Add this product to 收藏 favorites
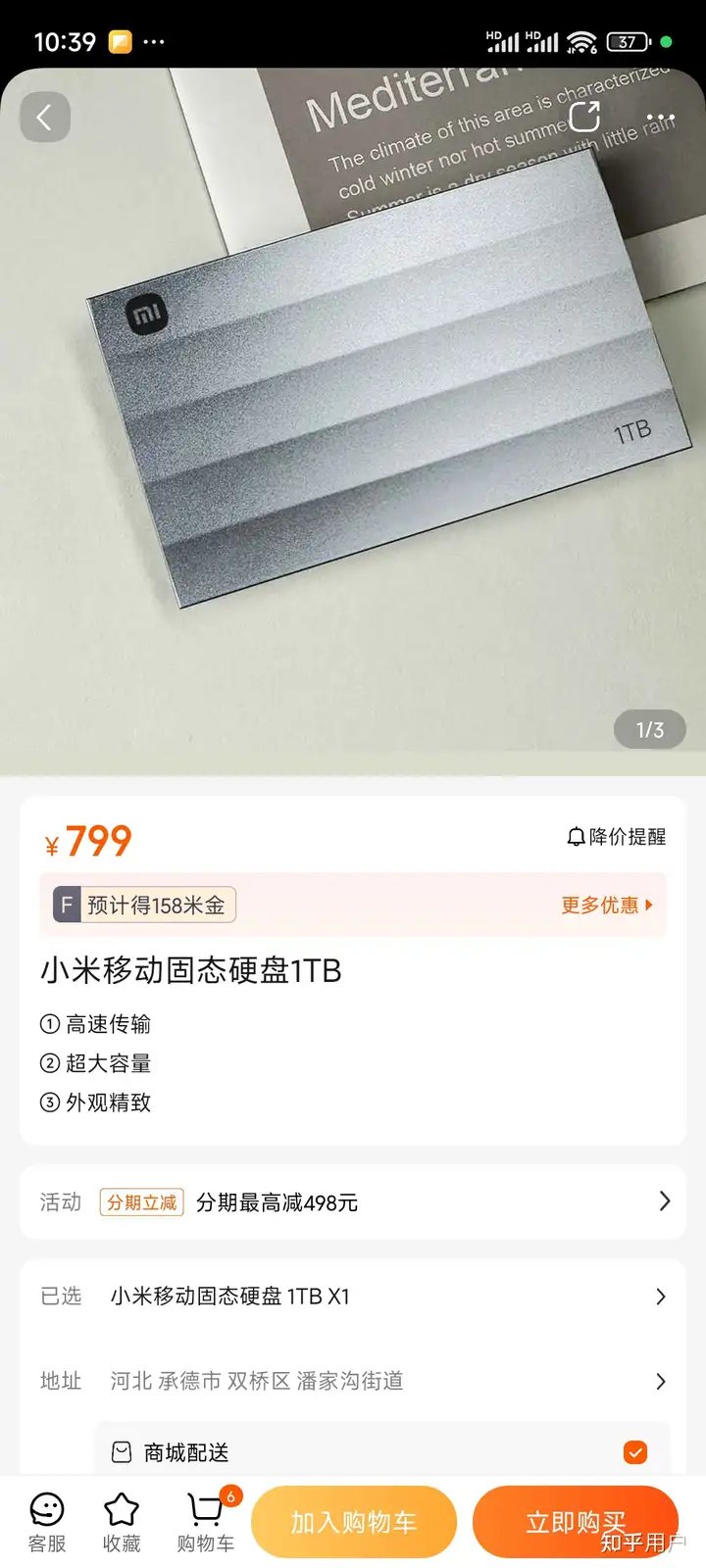Screen dimensions: 706x1568 122,1522
